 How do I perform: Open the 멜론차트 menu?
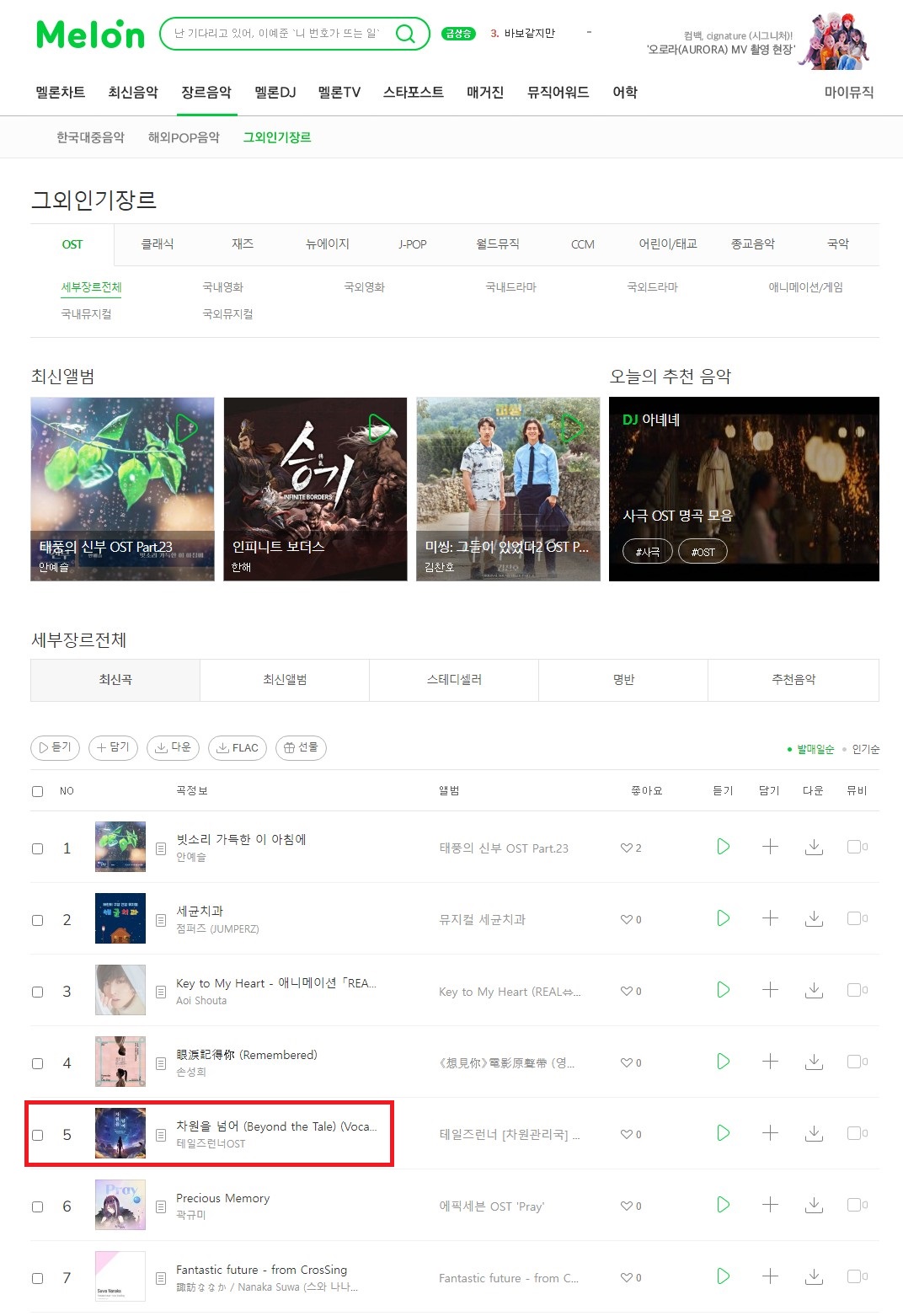(x=60, y=93)
